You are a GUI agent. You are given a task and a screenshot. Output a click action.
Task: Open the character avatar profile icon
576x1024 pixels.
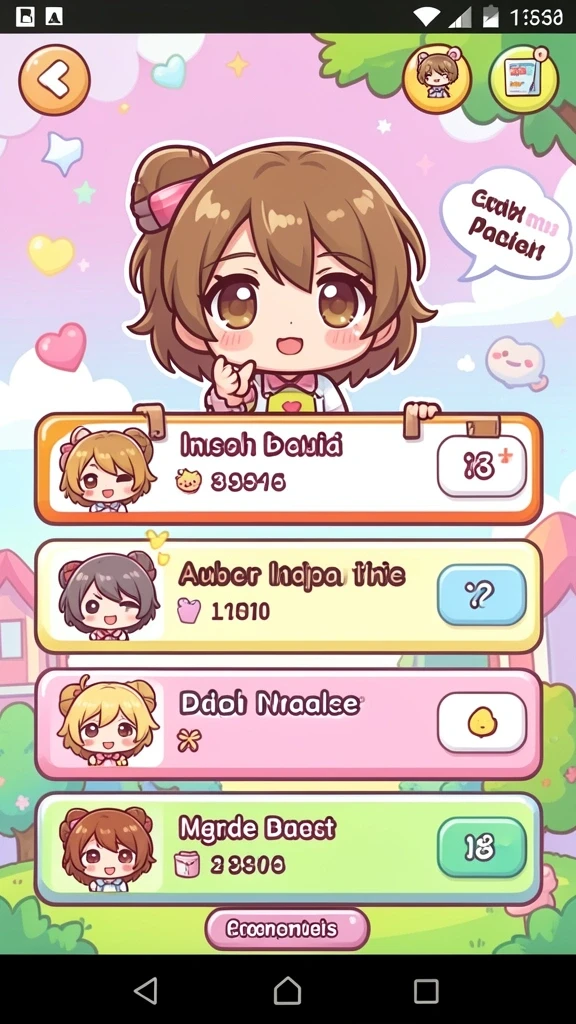coord(436,79)
